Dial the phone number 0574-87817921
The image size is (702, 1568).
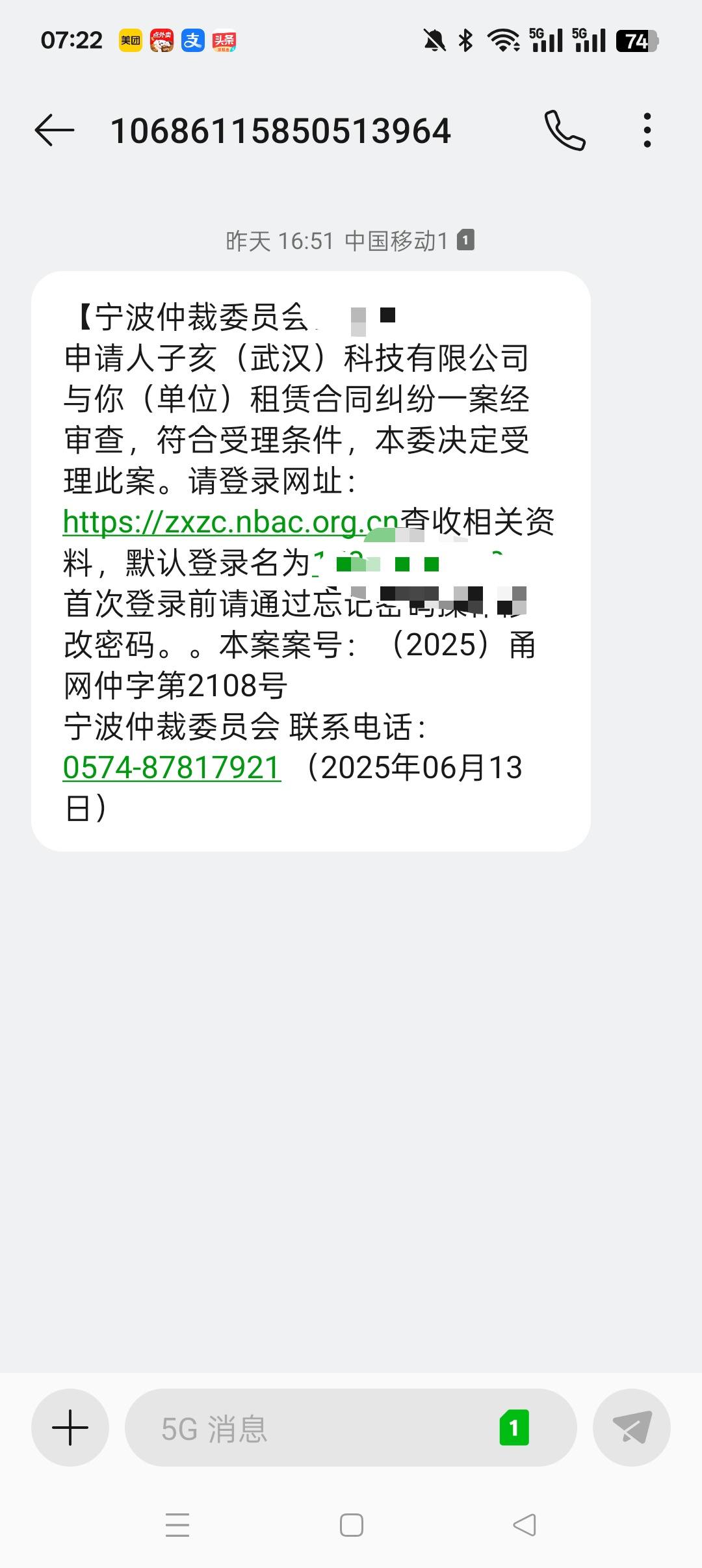(x=172, y=768)
